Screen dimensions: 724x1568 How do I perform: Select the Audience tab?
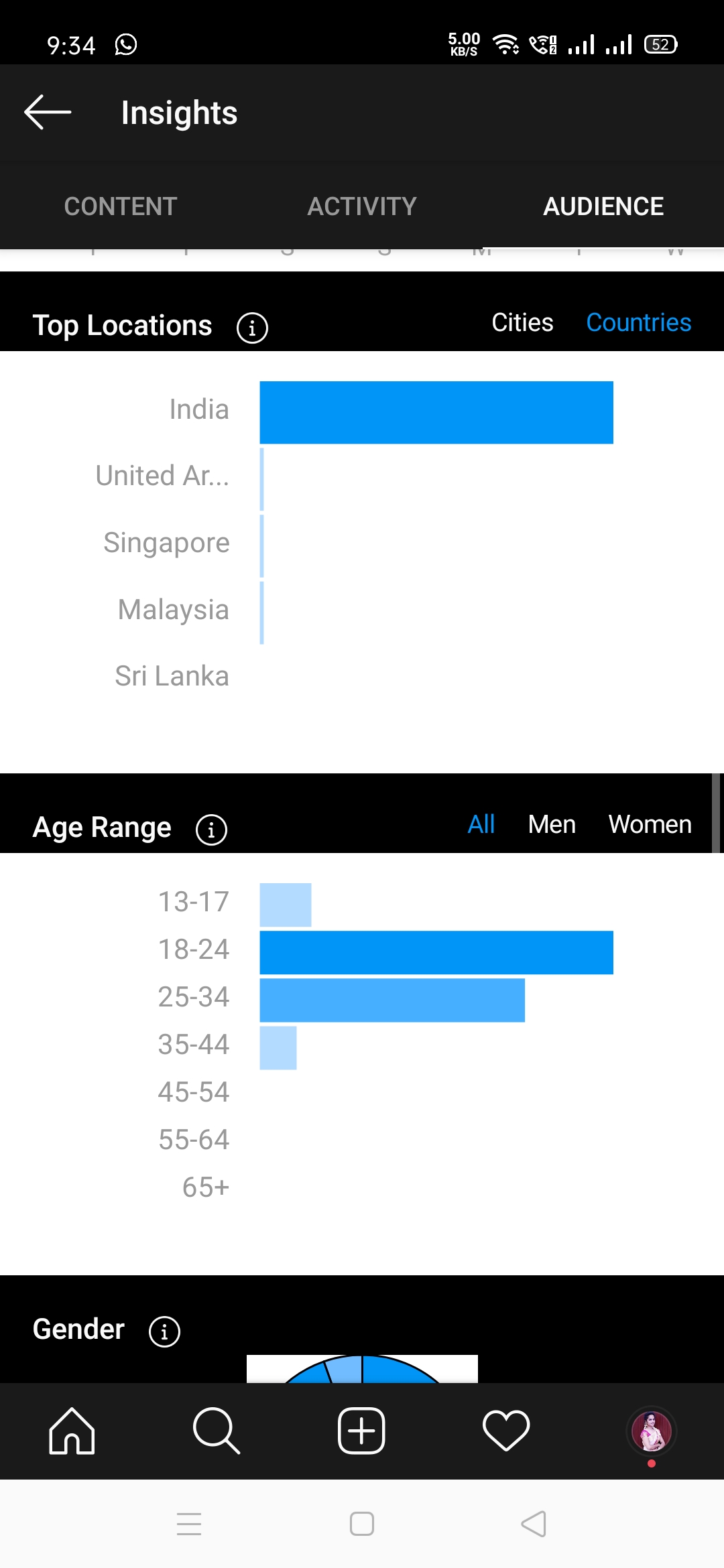click(x=603, y=206)
